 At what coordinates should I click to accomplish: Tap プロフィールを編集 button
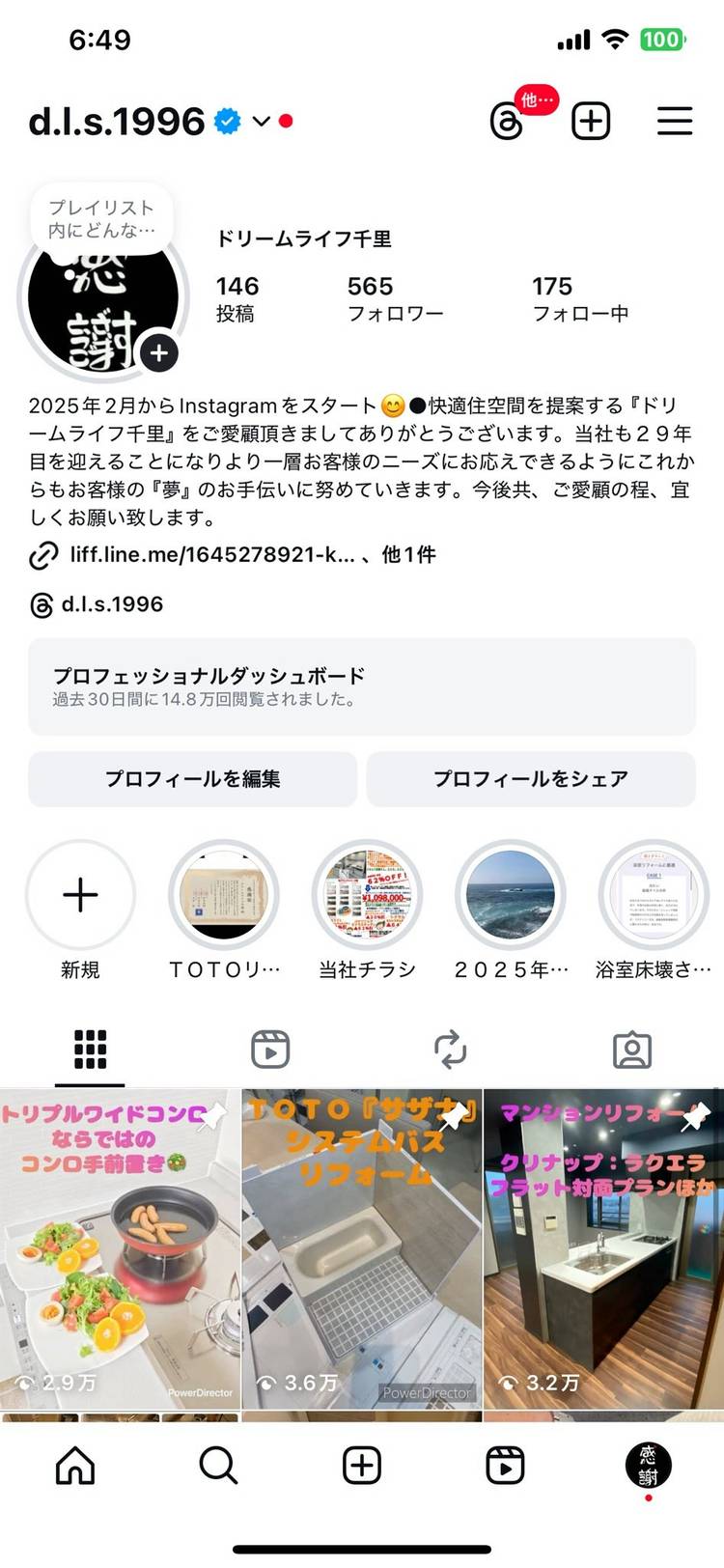click(193, 779)
